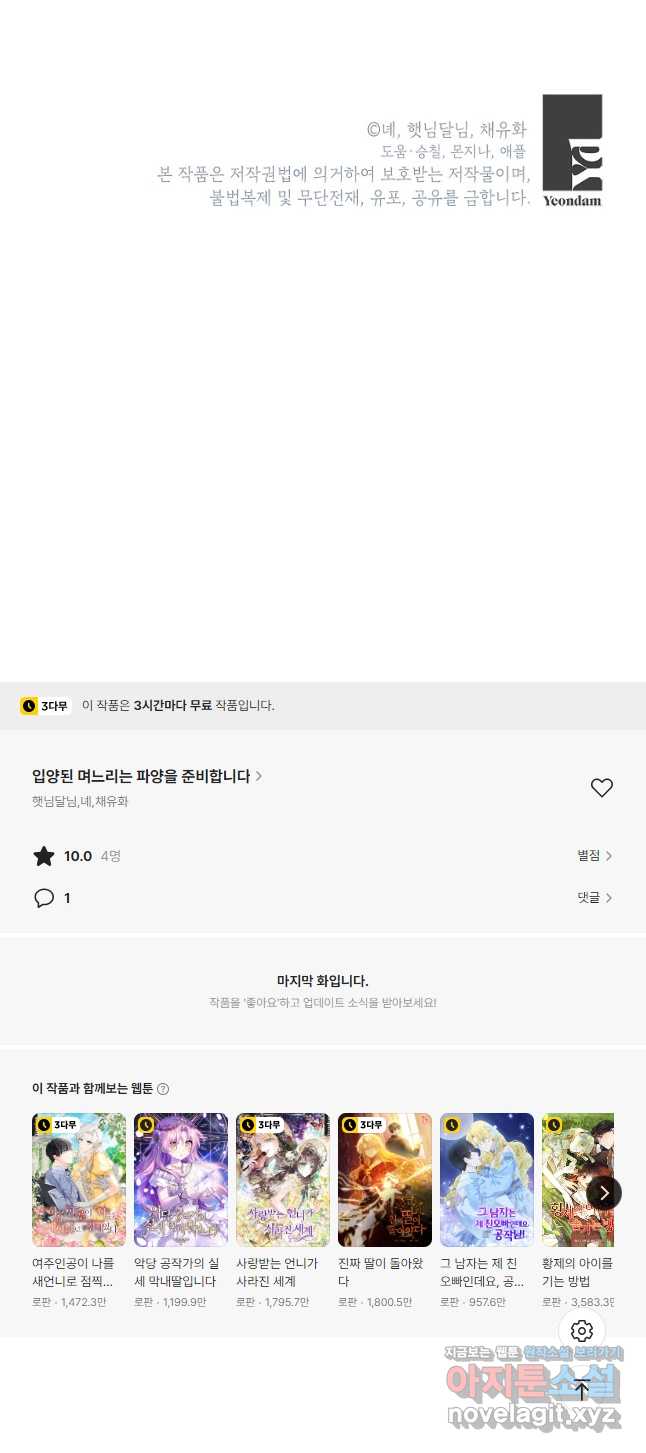Open the 별점 rating page

tap(594, 856)
